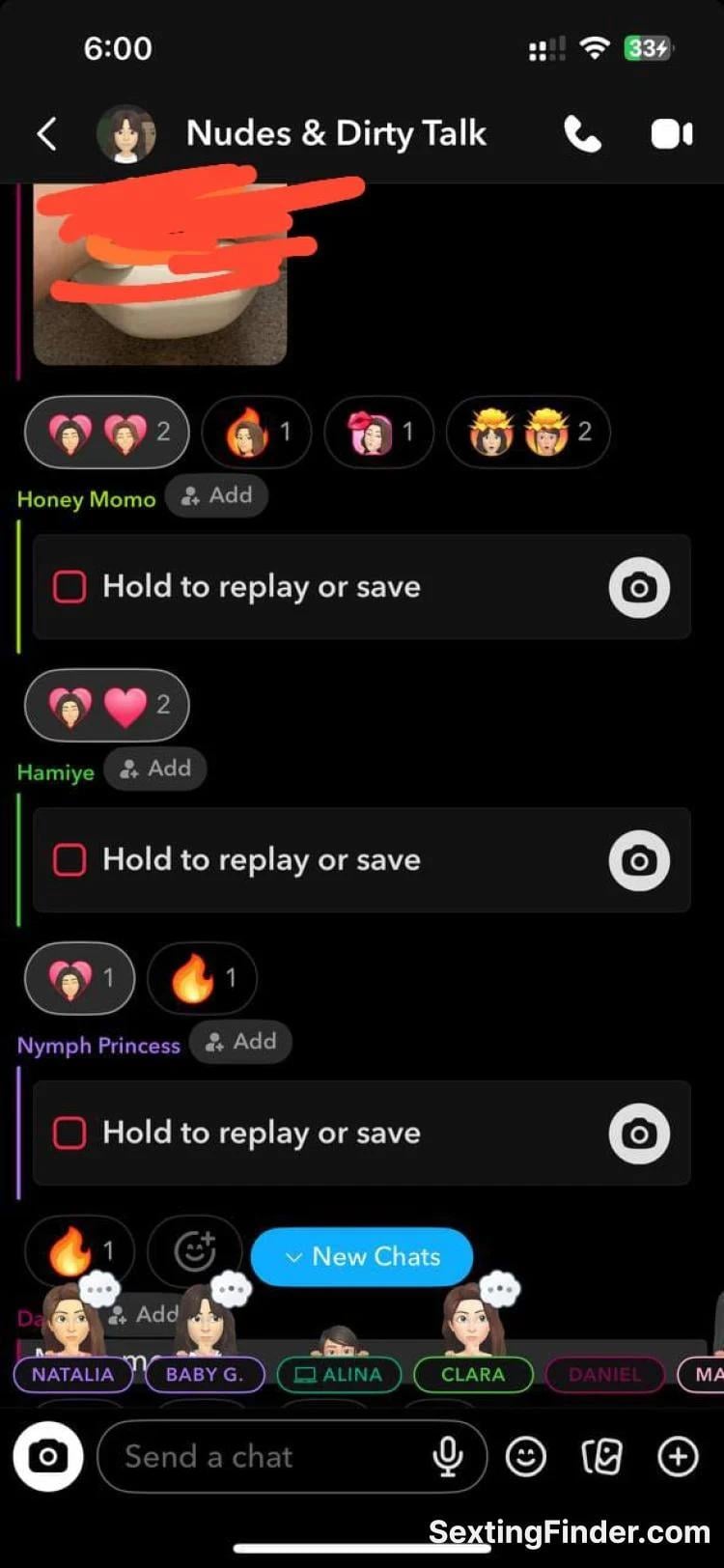This screenshot has width=724, height=1568.
Task: Record a voice note with the microphone
Action: tap(448, 1456)
